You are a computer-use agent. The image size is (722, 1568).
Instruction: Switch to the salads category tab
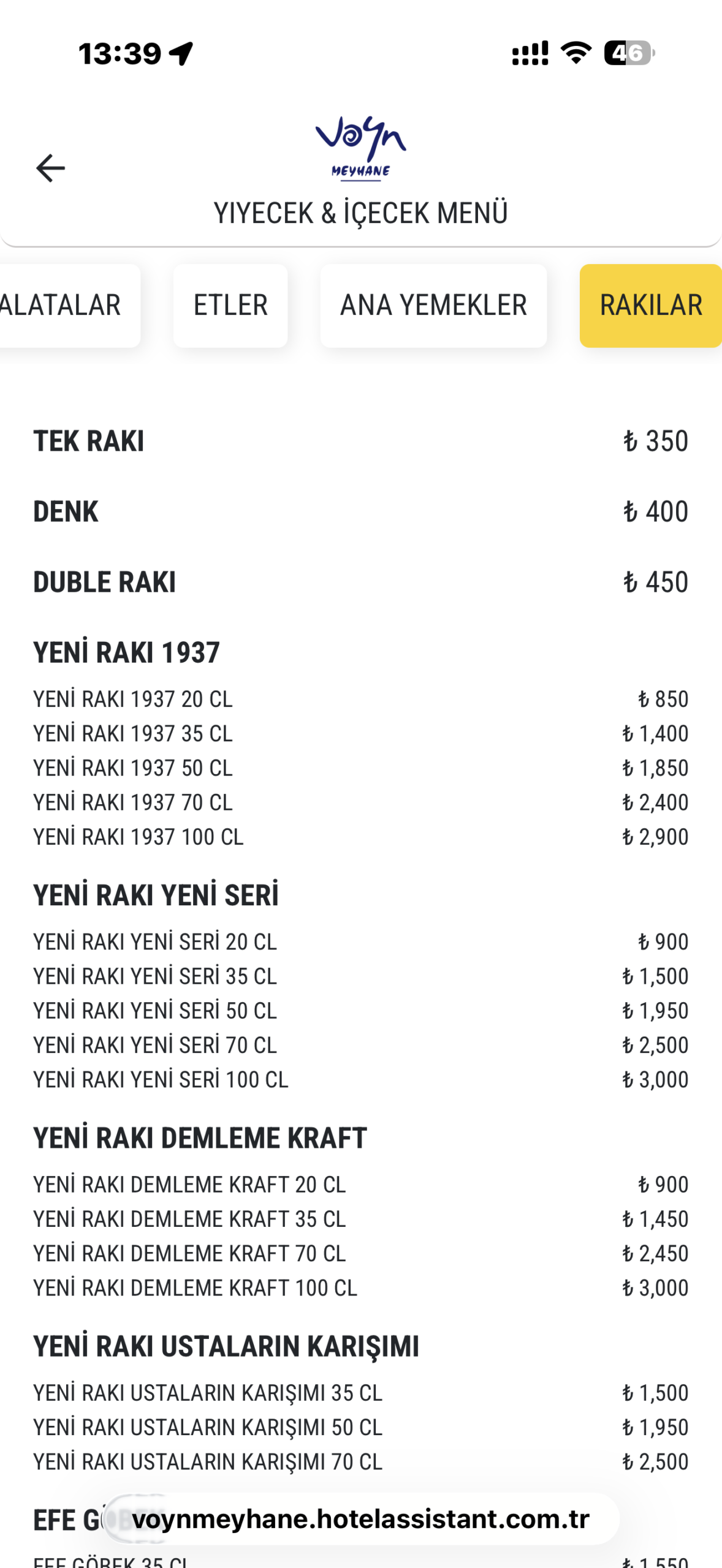[64, 306]
